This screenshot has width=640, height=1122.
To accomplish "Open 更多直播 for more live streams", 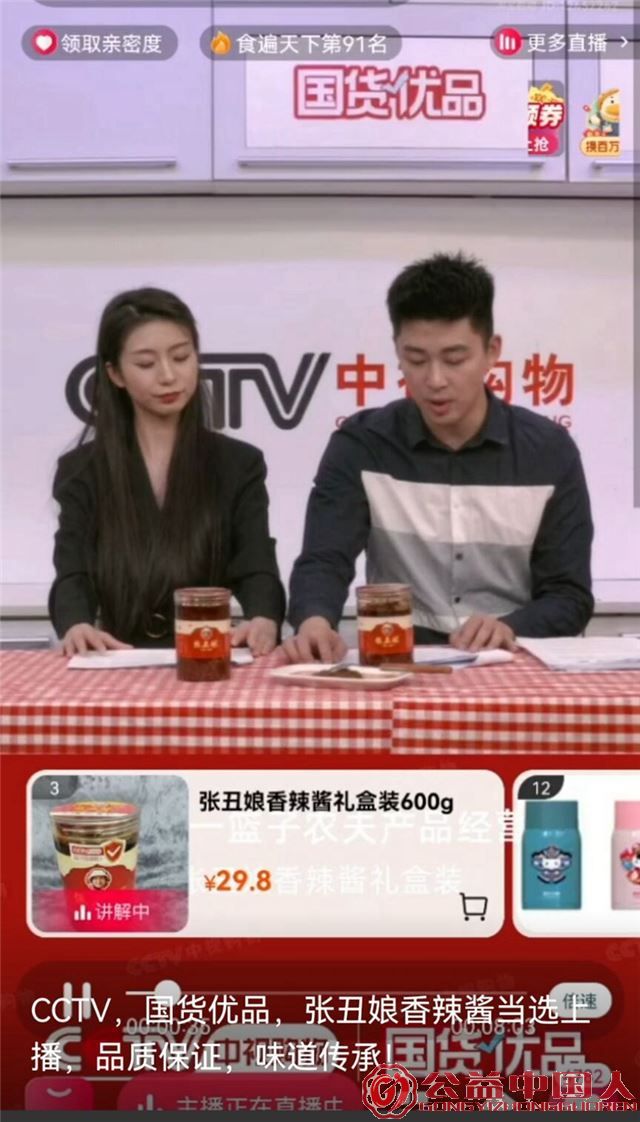I will 562,43.
